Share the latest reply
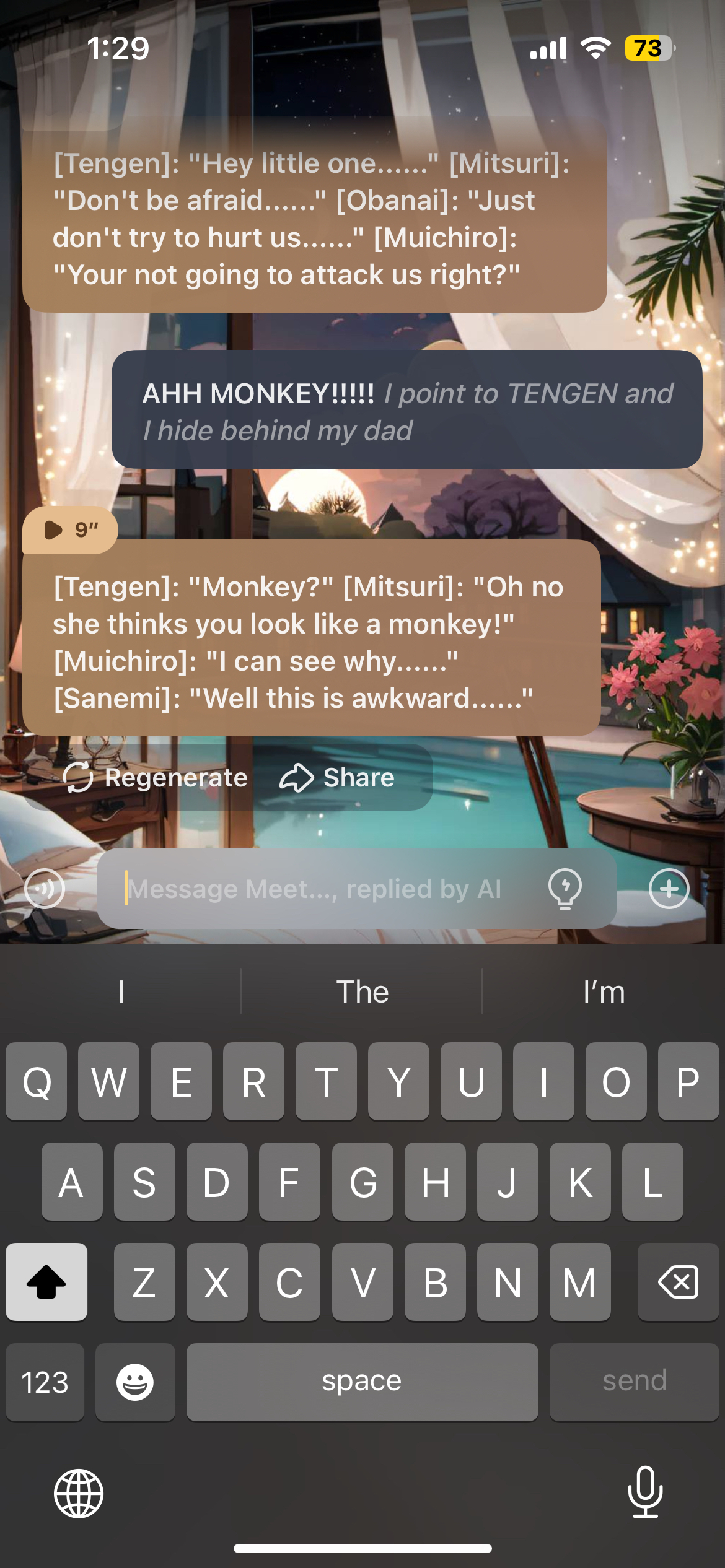The image size is (725, 1568). [x=338, y=778]
